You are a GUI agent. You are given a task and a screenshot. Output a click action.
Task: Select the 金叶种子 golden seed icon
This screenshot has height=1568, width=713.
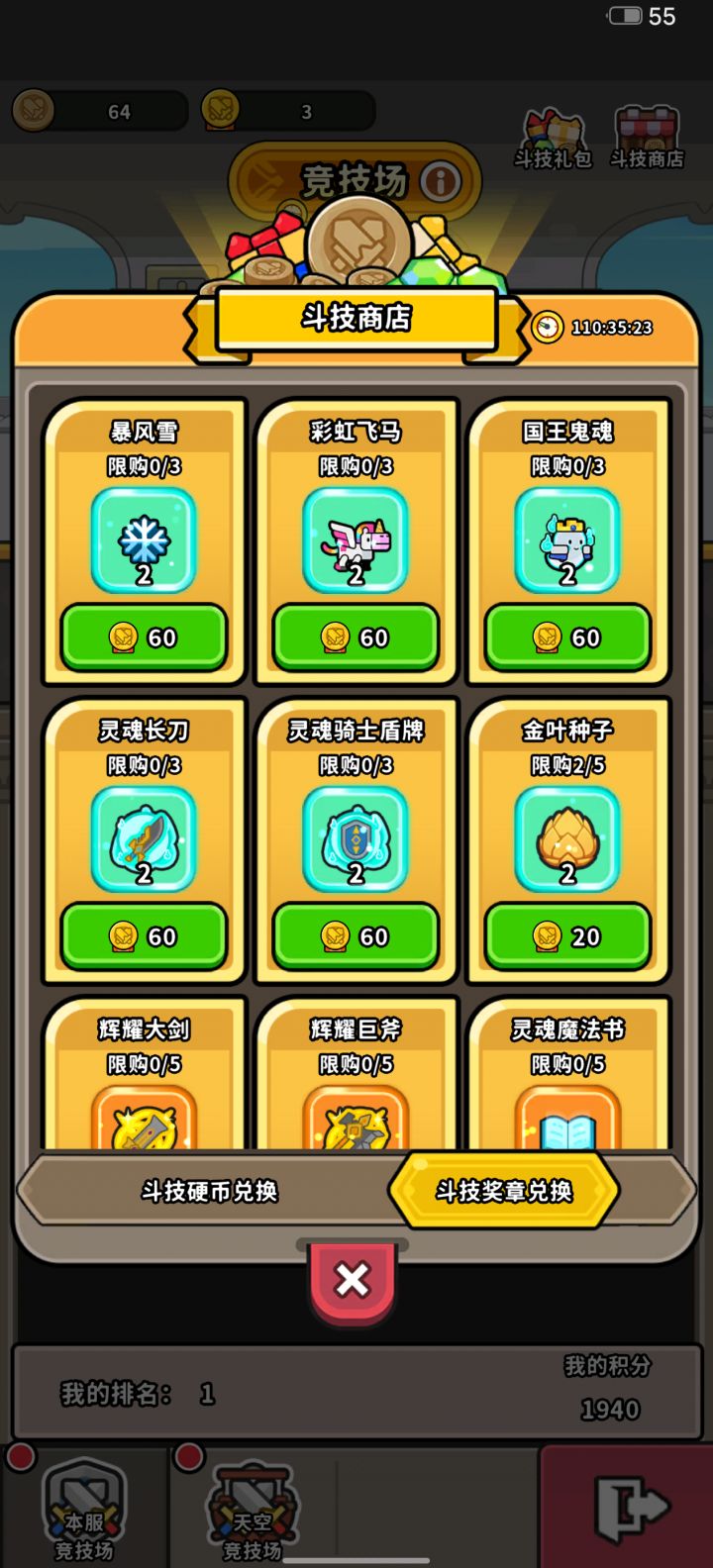coord(566,839)
